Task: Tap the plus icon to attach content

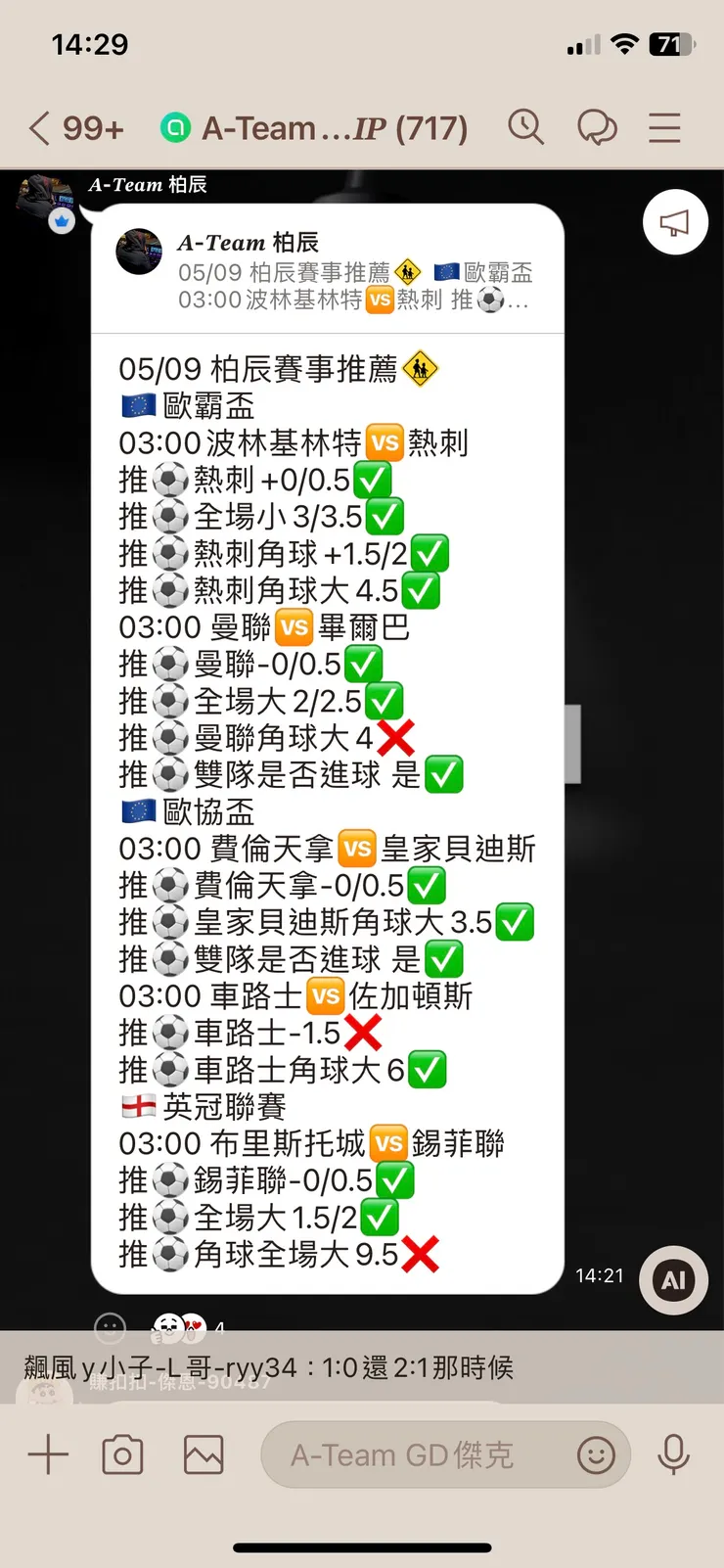Action: (x=47, y=1454)
